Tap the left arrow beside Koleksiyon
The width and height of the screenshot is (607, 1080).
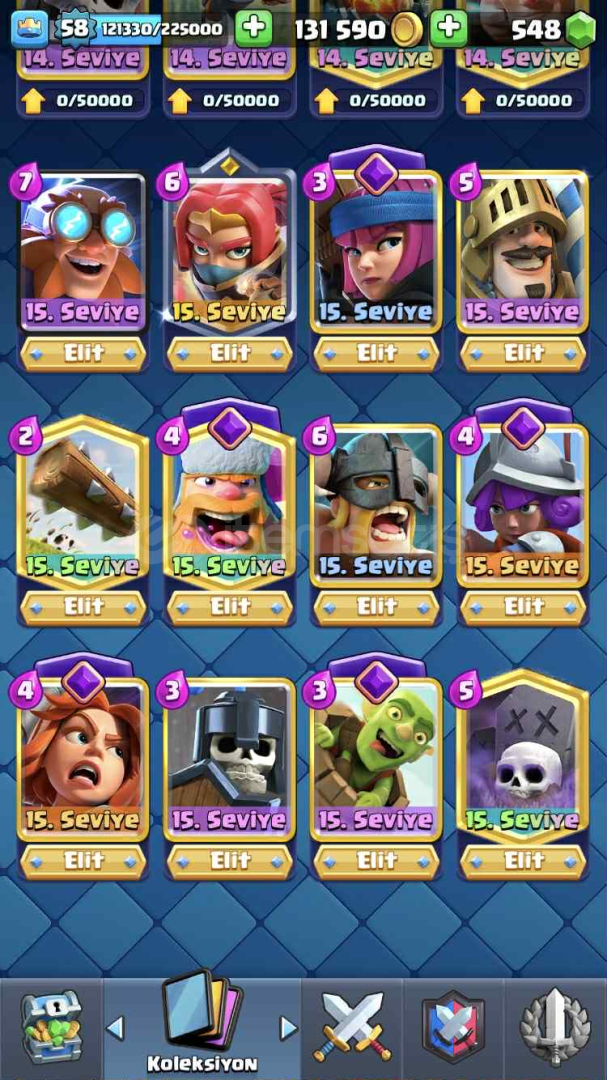pos(116,1028)
